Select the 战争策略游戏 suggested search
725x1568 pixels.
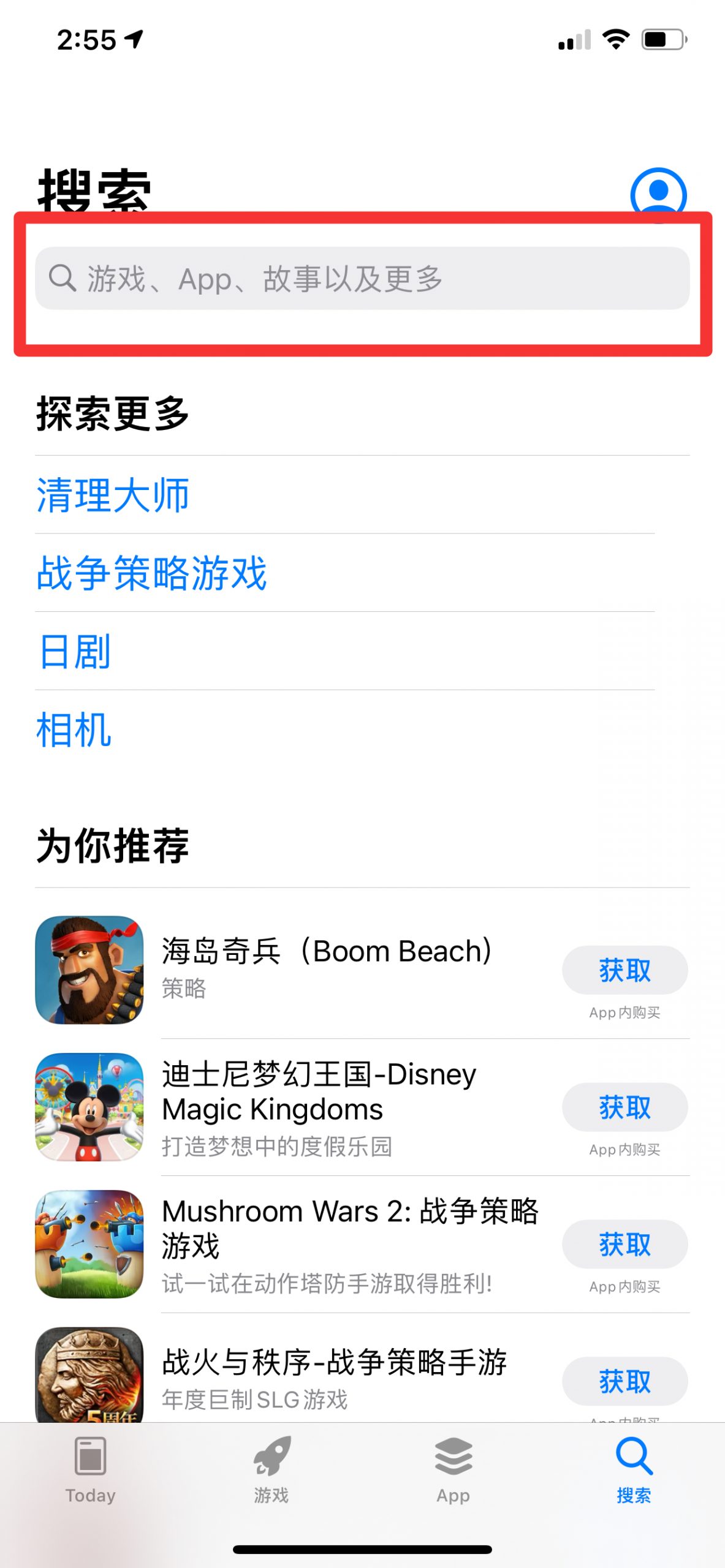(151, 573)
